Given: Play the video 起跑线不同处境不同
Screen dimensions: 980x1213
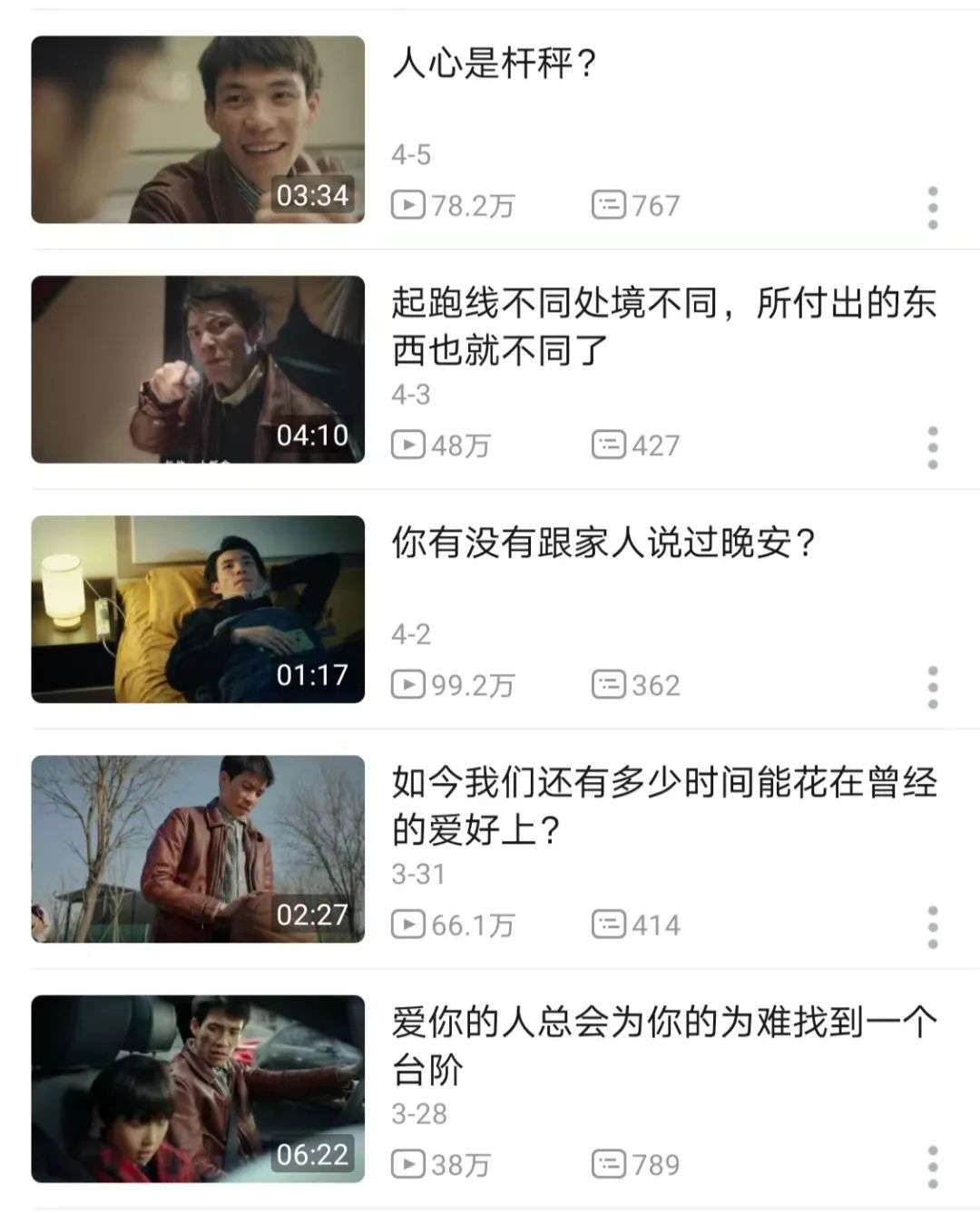Looking at the screenshot, I should pyautogui.click(x=198, y=369).
